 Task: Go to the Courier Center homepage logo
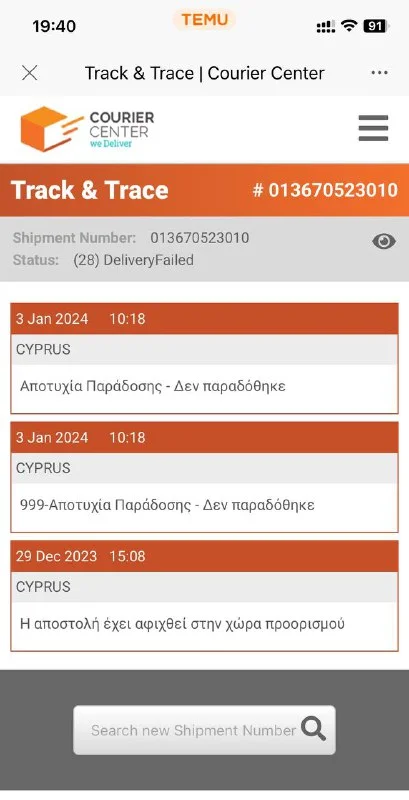pyautogui.click(x=87, y=129)
